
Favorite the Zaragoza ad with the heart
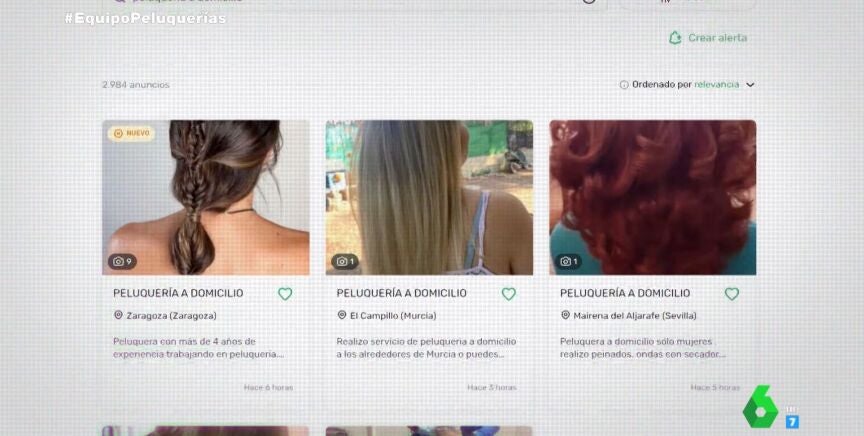285,294
